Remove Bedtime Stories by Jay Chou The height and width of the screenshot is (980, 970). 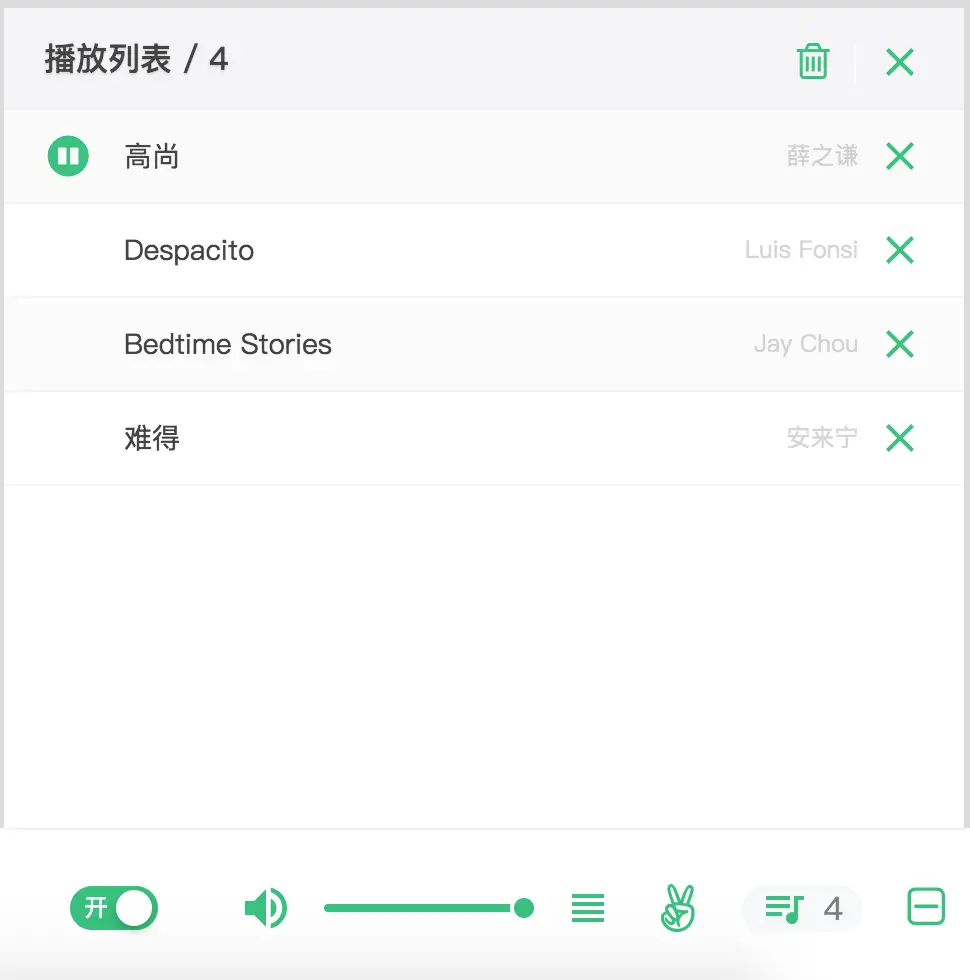pos(899,344)
